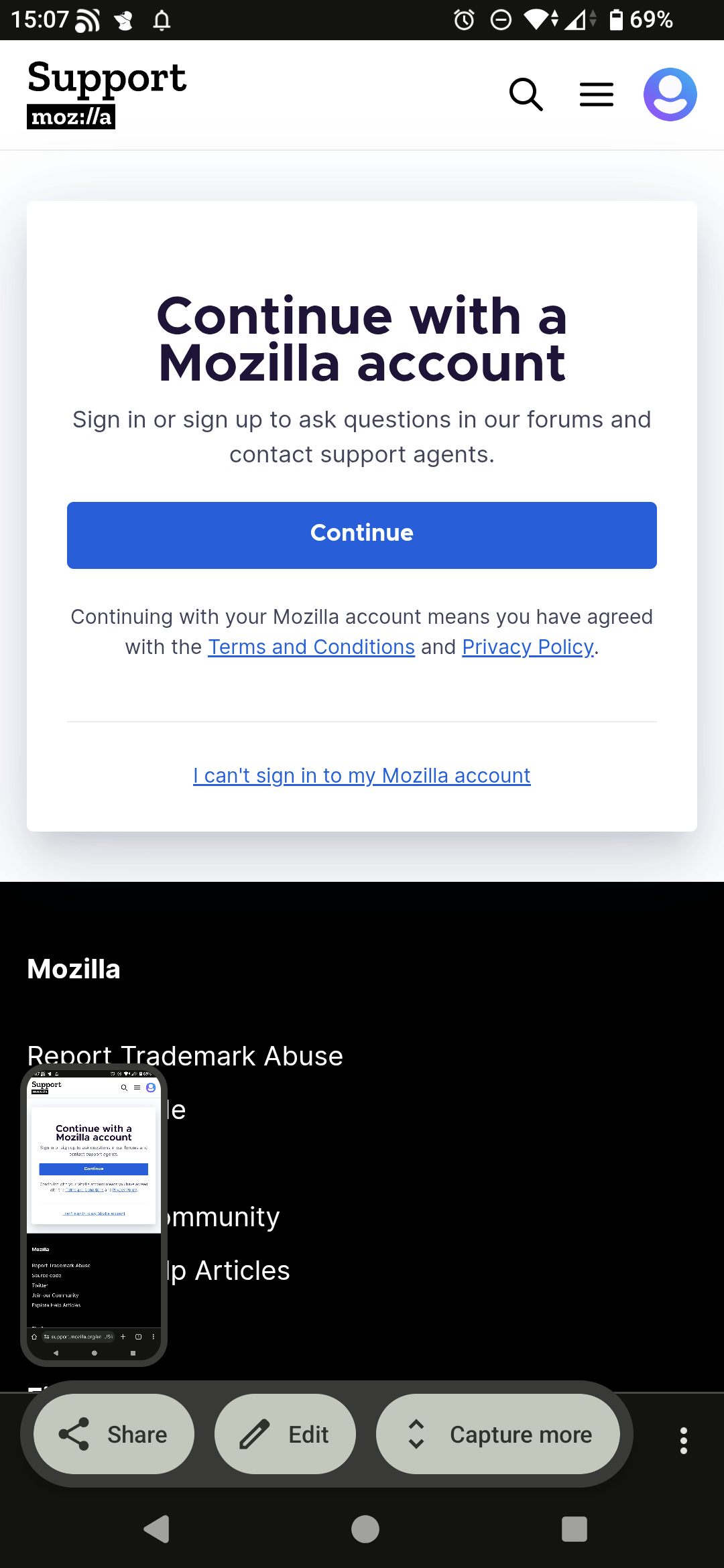Open "I can't sign in to my Mozilla account"
This screenshot has width=724, height=1568.
362,775
